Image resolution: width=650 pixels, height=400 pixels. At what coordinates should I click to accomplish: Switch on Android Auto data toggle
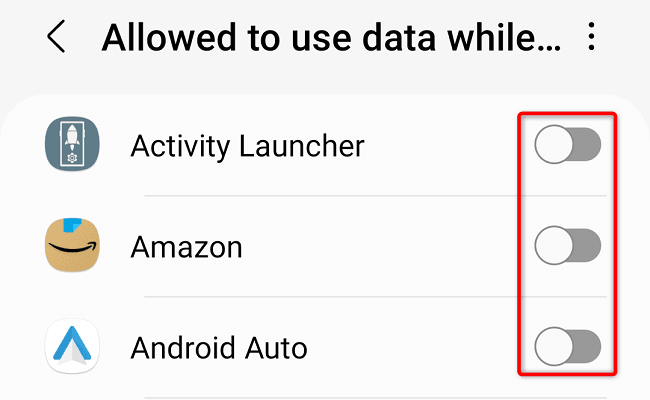(567, 348)
